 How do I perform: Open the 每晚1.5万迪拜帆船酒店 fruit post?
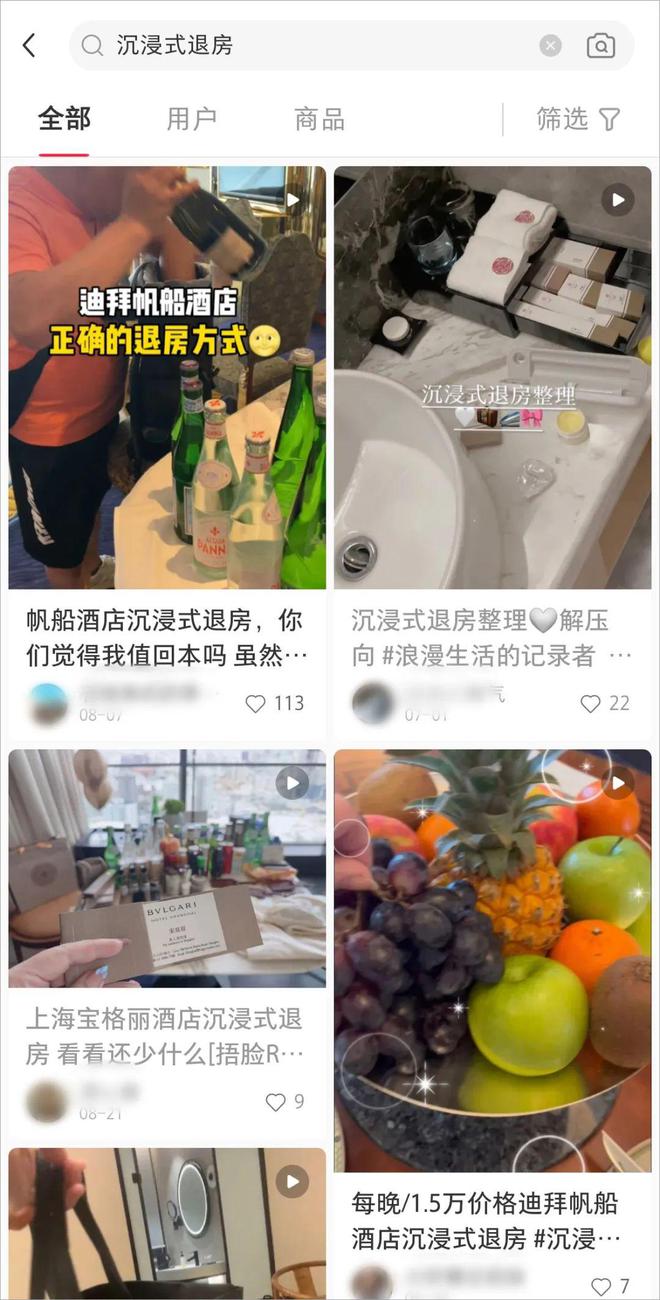[x=492, y=960]
